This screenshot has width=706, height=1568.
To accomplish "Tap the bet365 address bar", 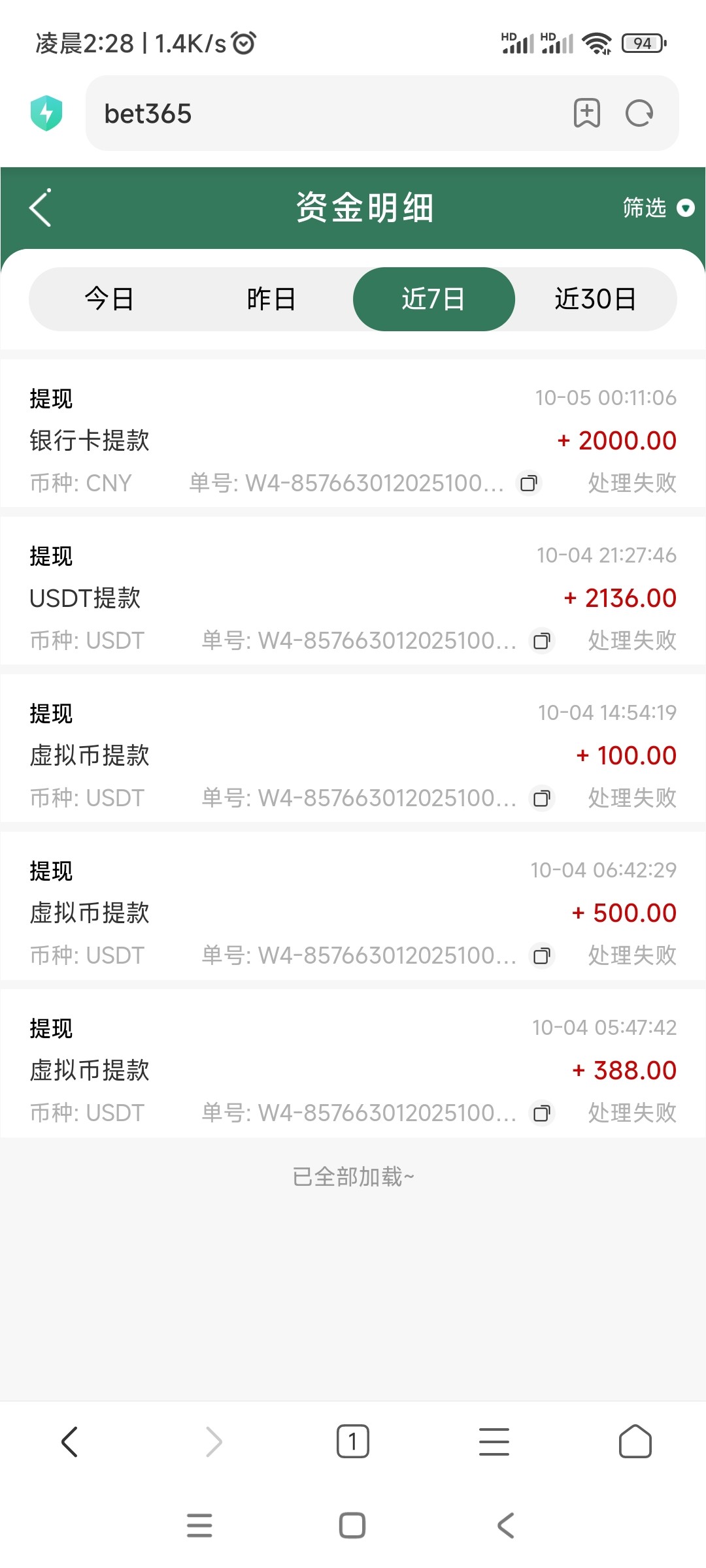I will (327, 114).
